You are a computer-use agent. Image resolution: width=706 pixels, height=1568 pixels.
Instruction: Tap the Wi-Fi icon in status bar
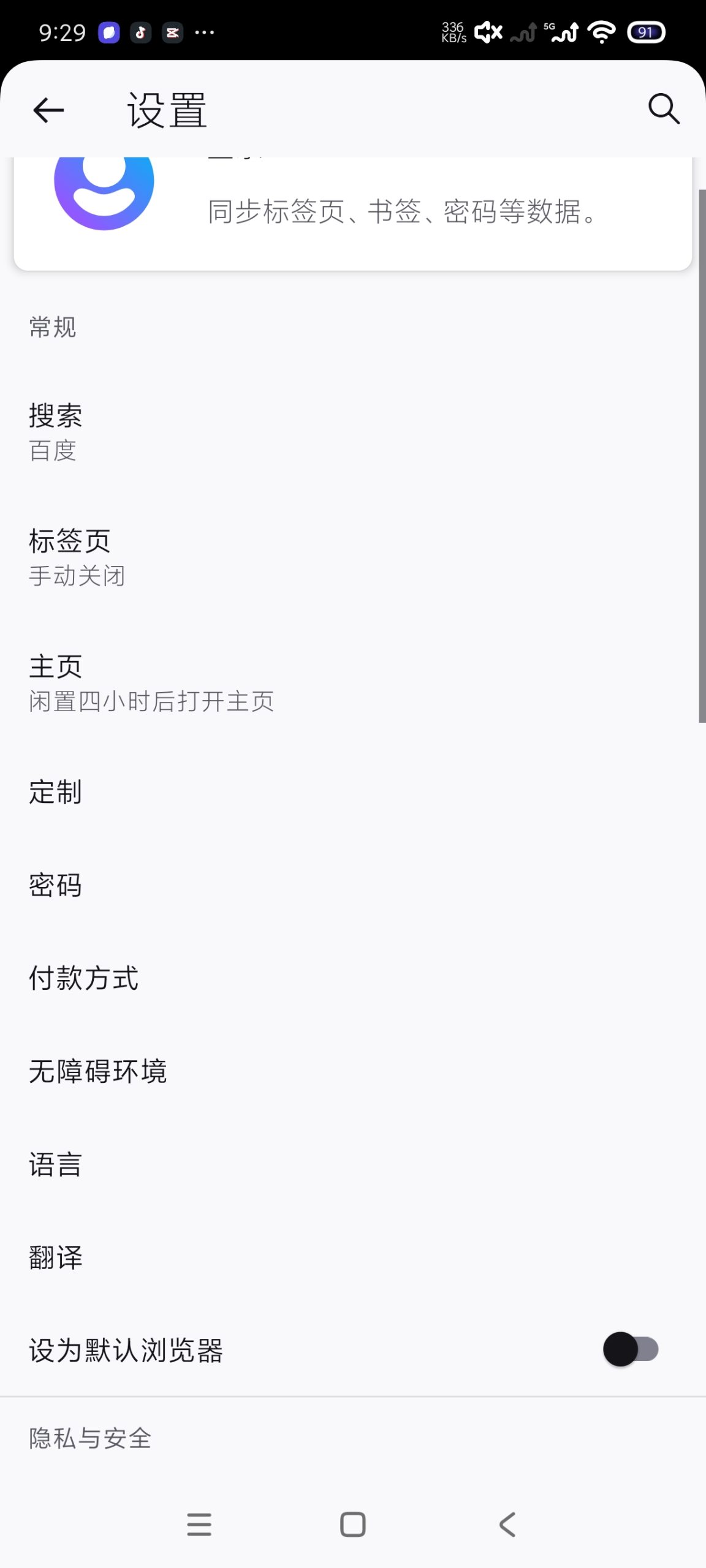coord(599,32)
